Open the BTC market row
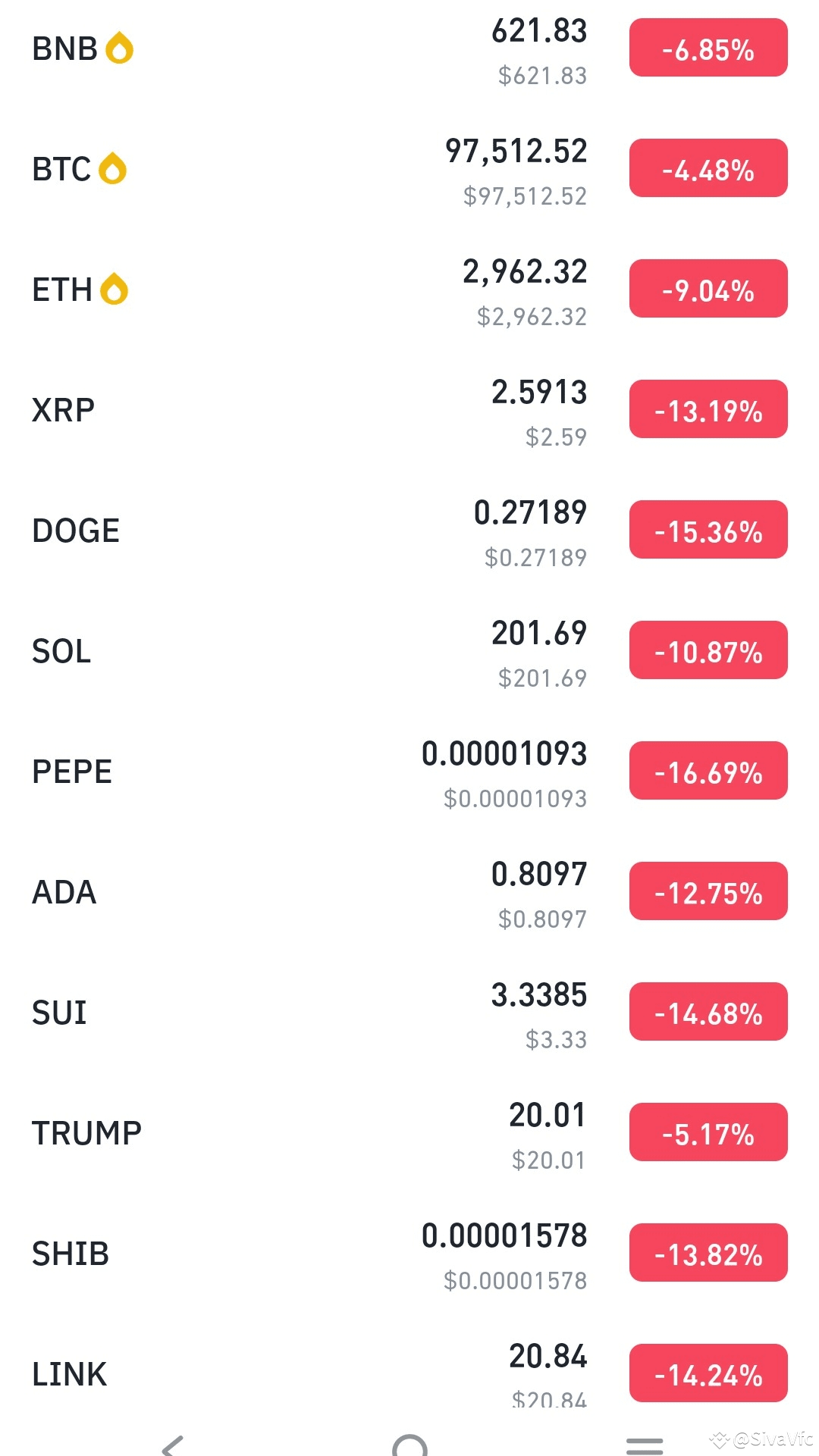Image resolution: width=819 pixels, height=1456 pixels. (x=409, y=168)
